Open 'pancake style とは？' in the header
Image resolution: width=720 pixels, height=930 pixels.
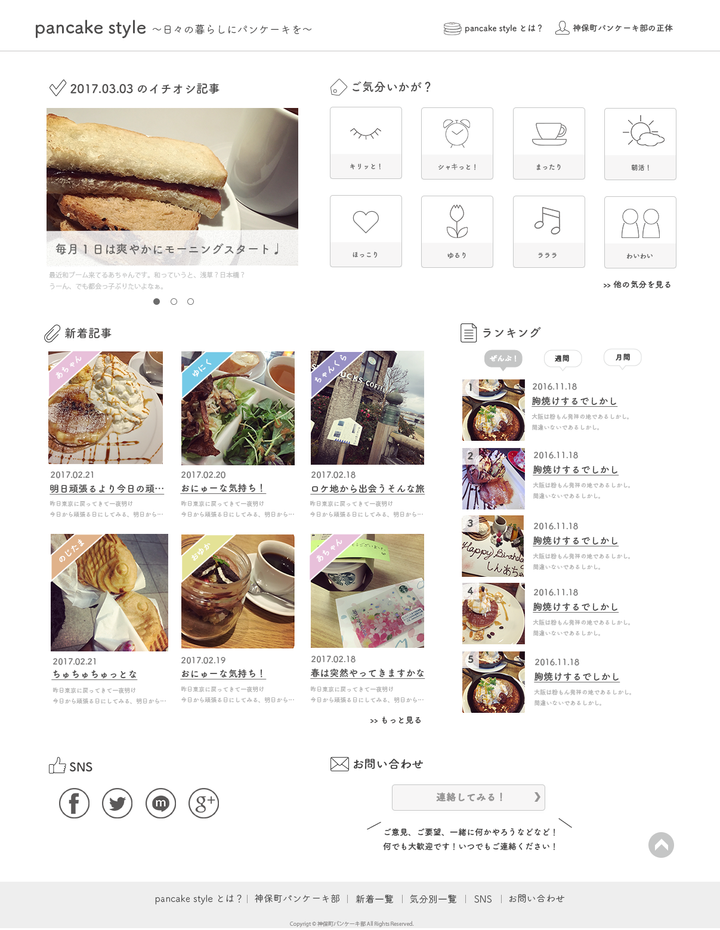pyautogui.click(x=493, y=28)
